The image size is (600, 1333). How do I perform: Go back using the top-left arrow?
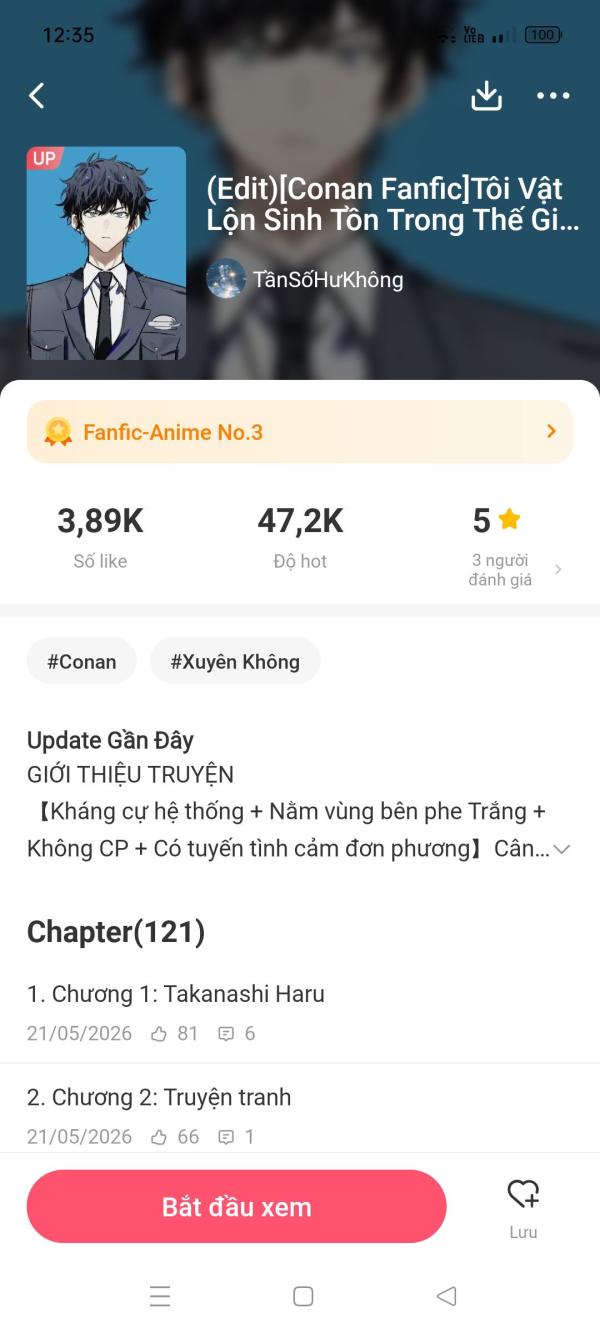click(x=37, y=96)
